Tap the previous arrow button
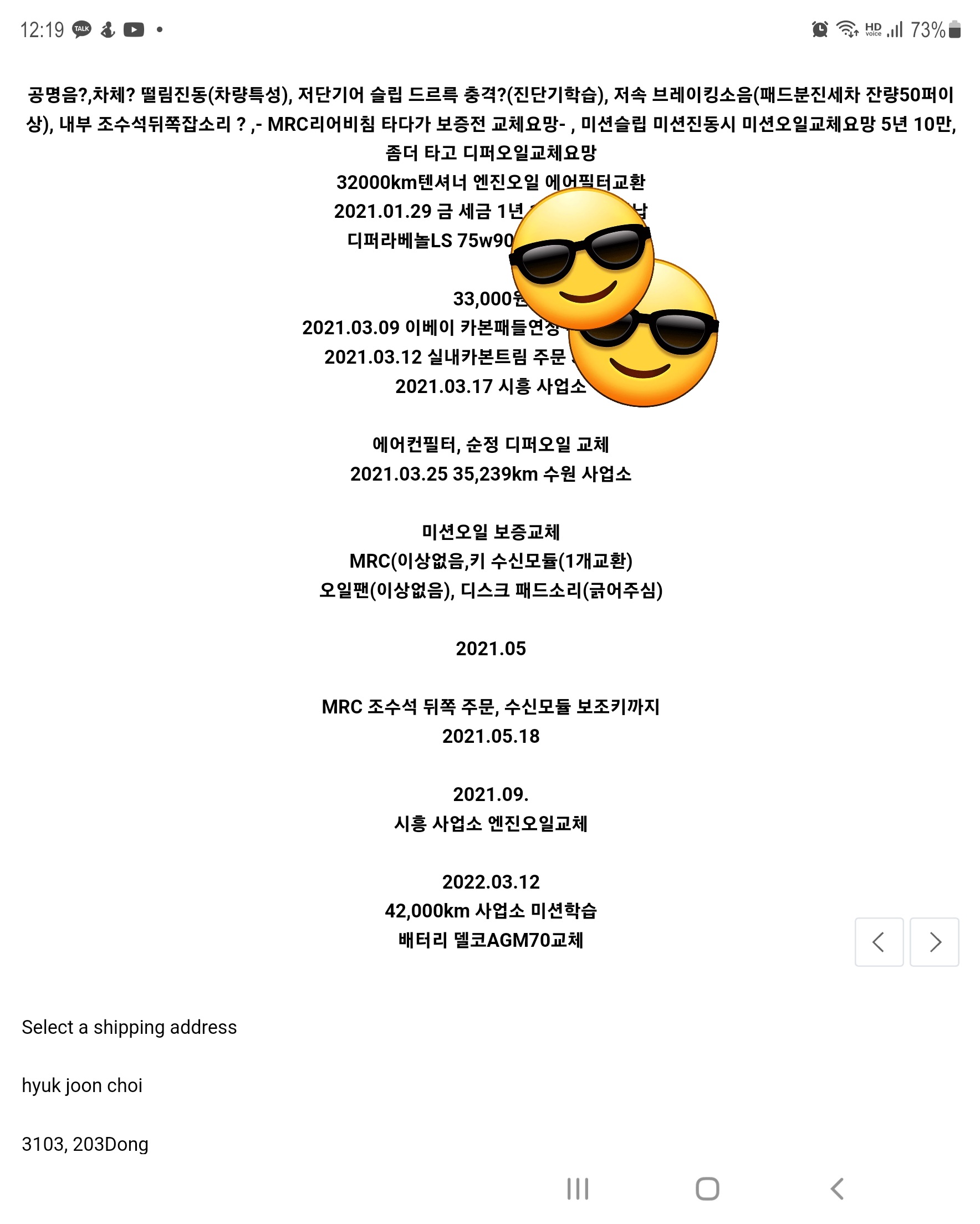The width and height of the screenshot is (980, 1224). click(x=879, y=942)
